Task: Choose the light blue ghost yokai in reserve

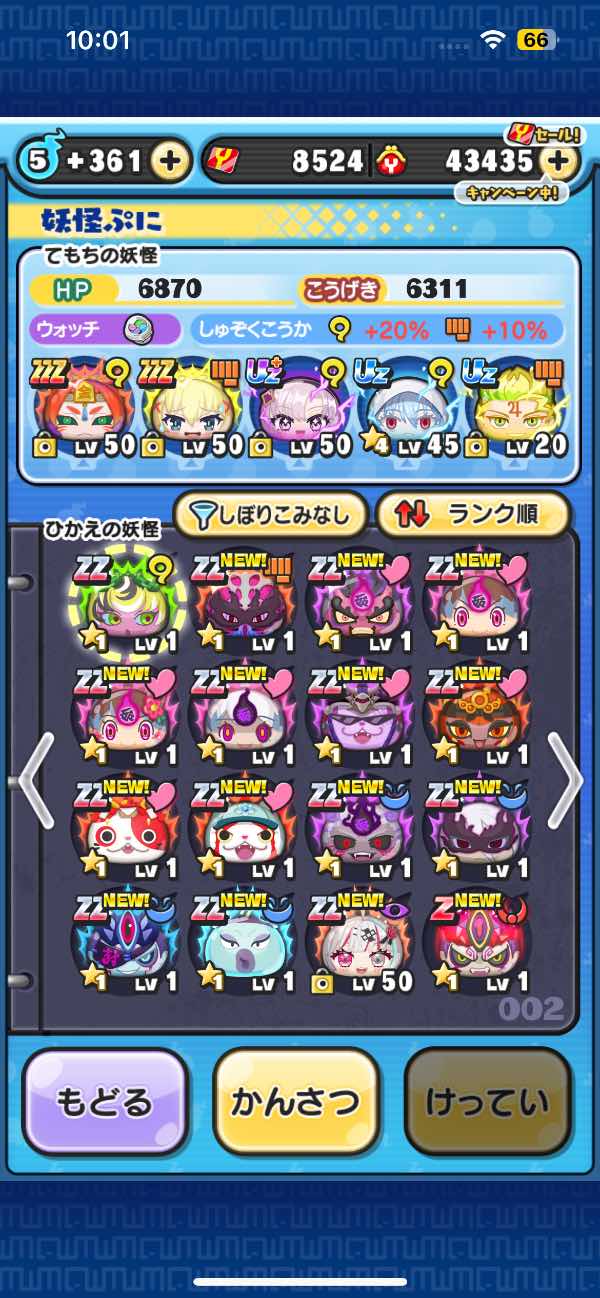Action: (x=244, y=940)
